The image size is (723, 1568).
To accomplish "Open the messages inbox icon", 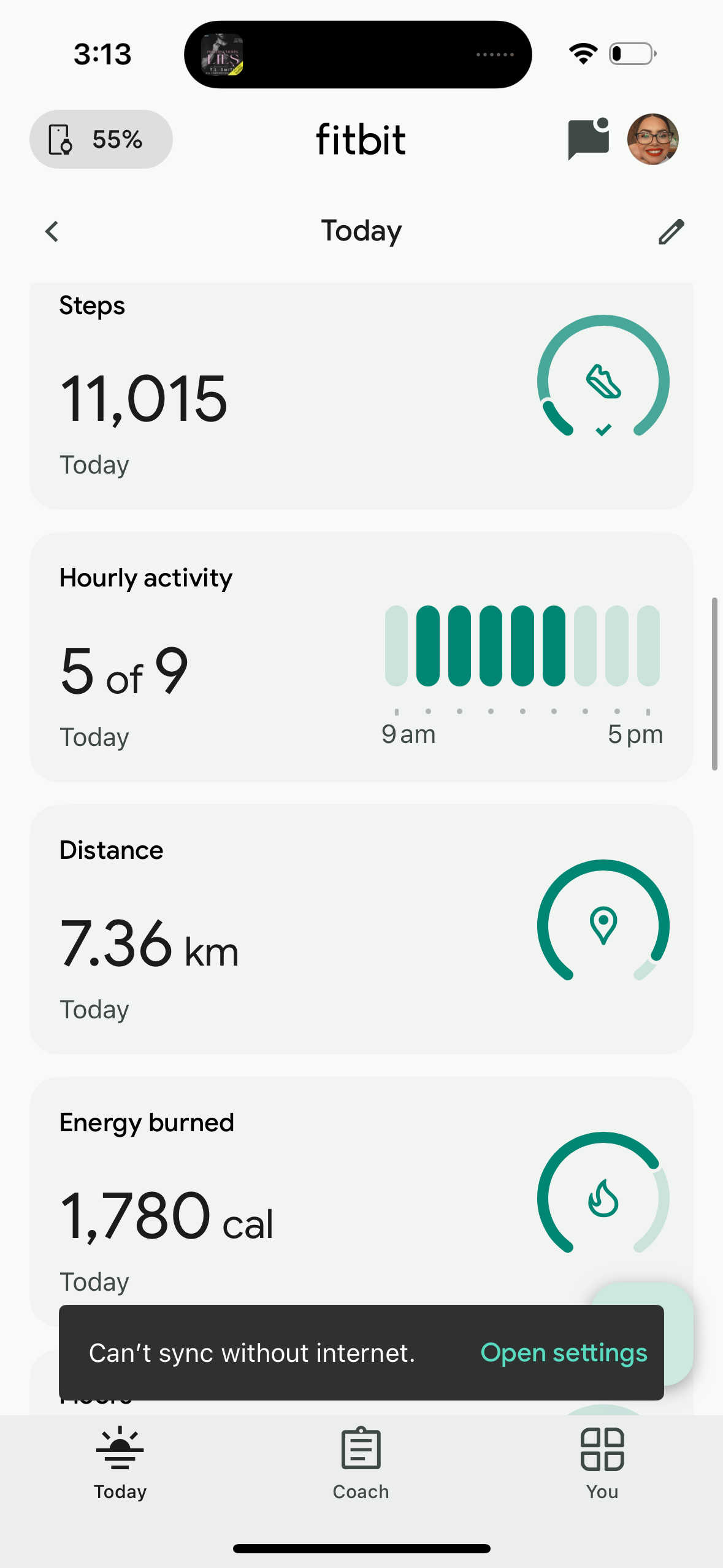I will (588, 139).
